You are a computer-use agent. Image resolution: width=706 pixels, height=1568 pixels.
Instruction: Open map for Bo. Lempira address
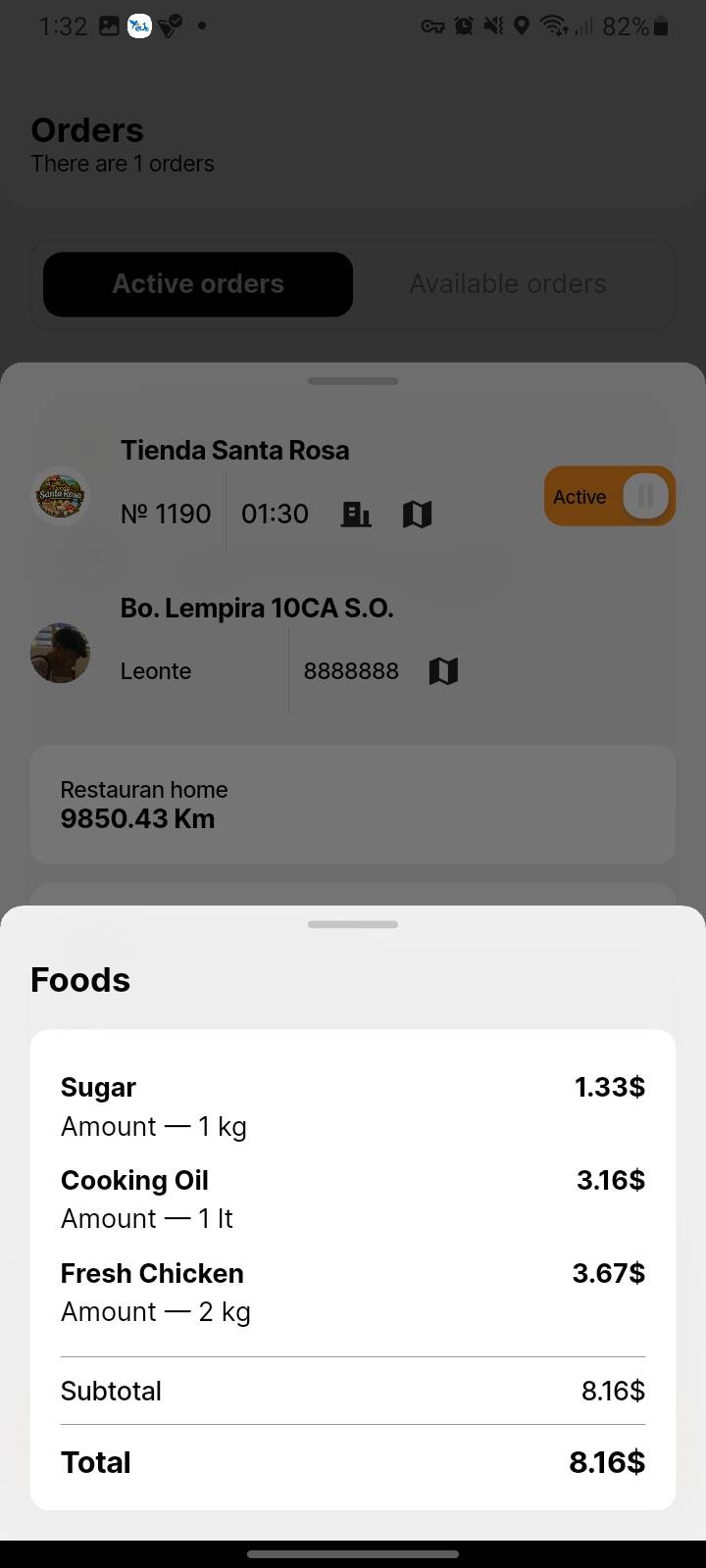tap(443, 671)
